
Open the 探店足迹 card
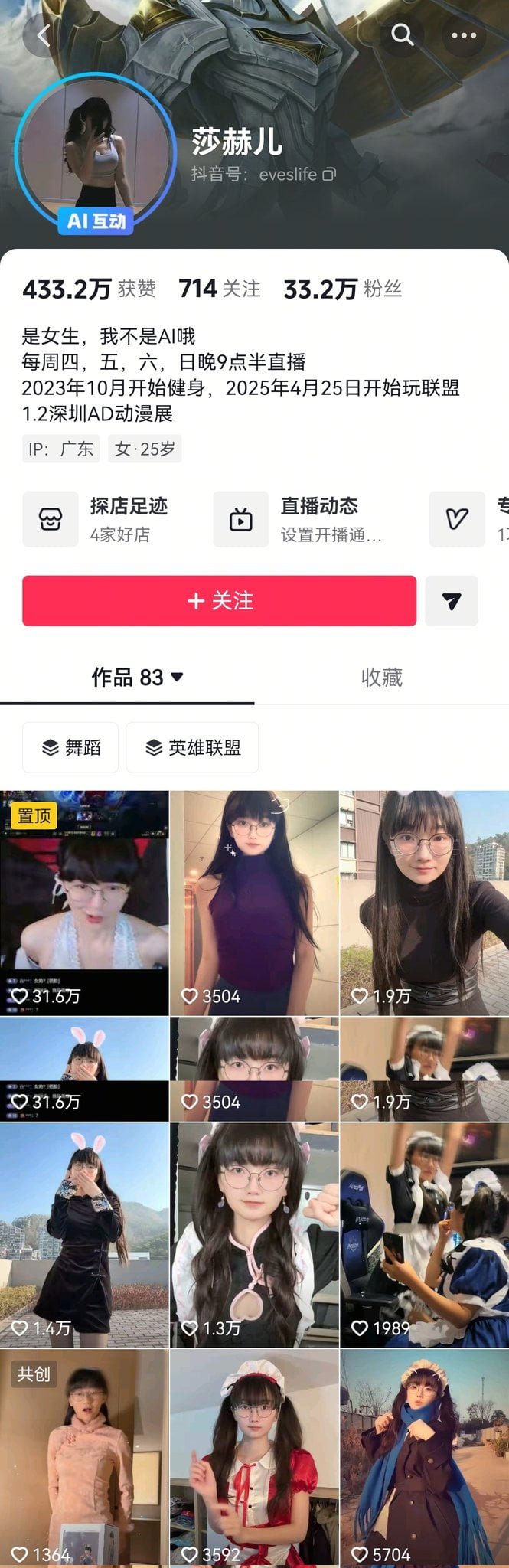pyautogui.click(x=107, y=519)
